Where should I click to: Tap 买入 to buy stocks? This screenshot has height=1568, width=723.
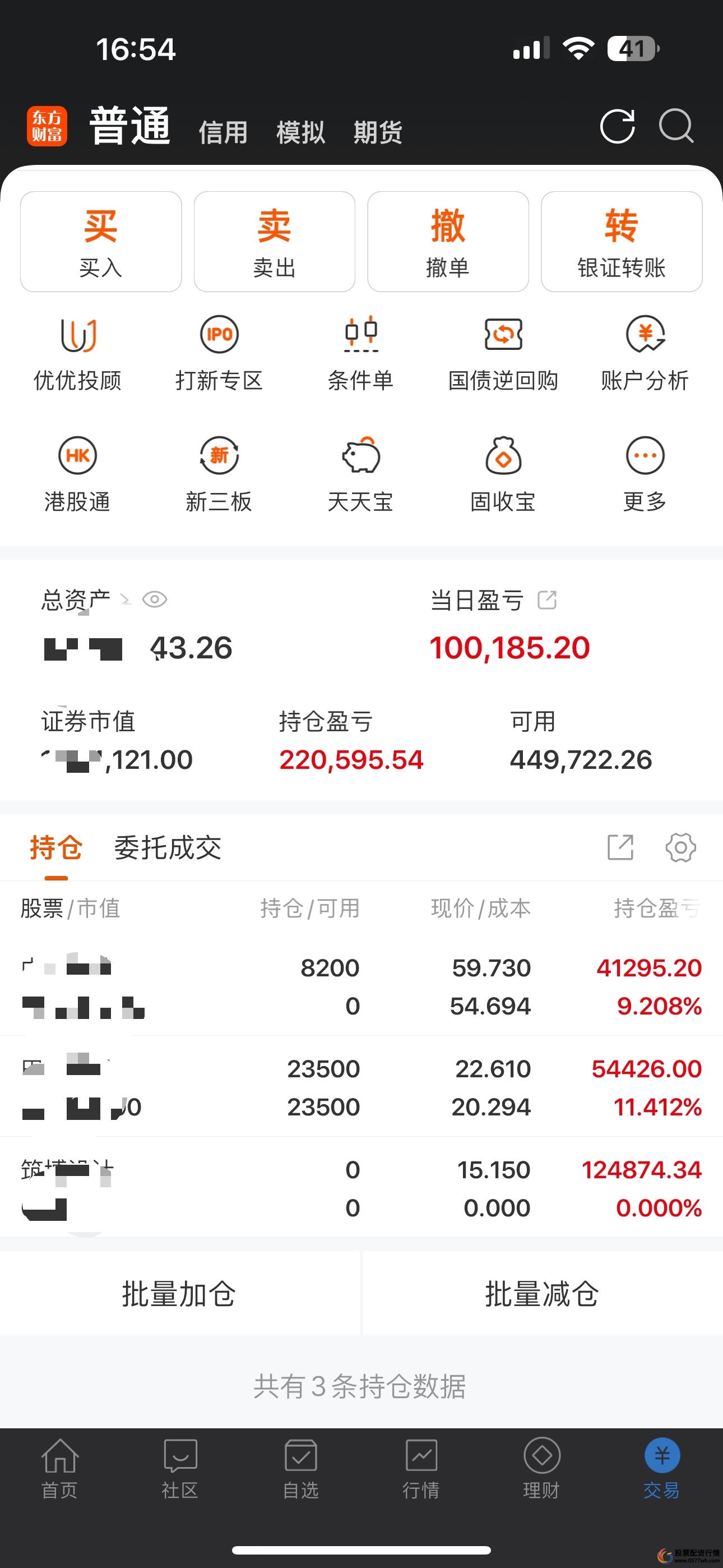point(100,241)
